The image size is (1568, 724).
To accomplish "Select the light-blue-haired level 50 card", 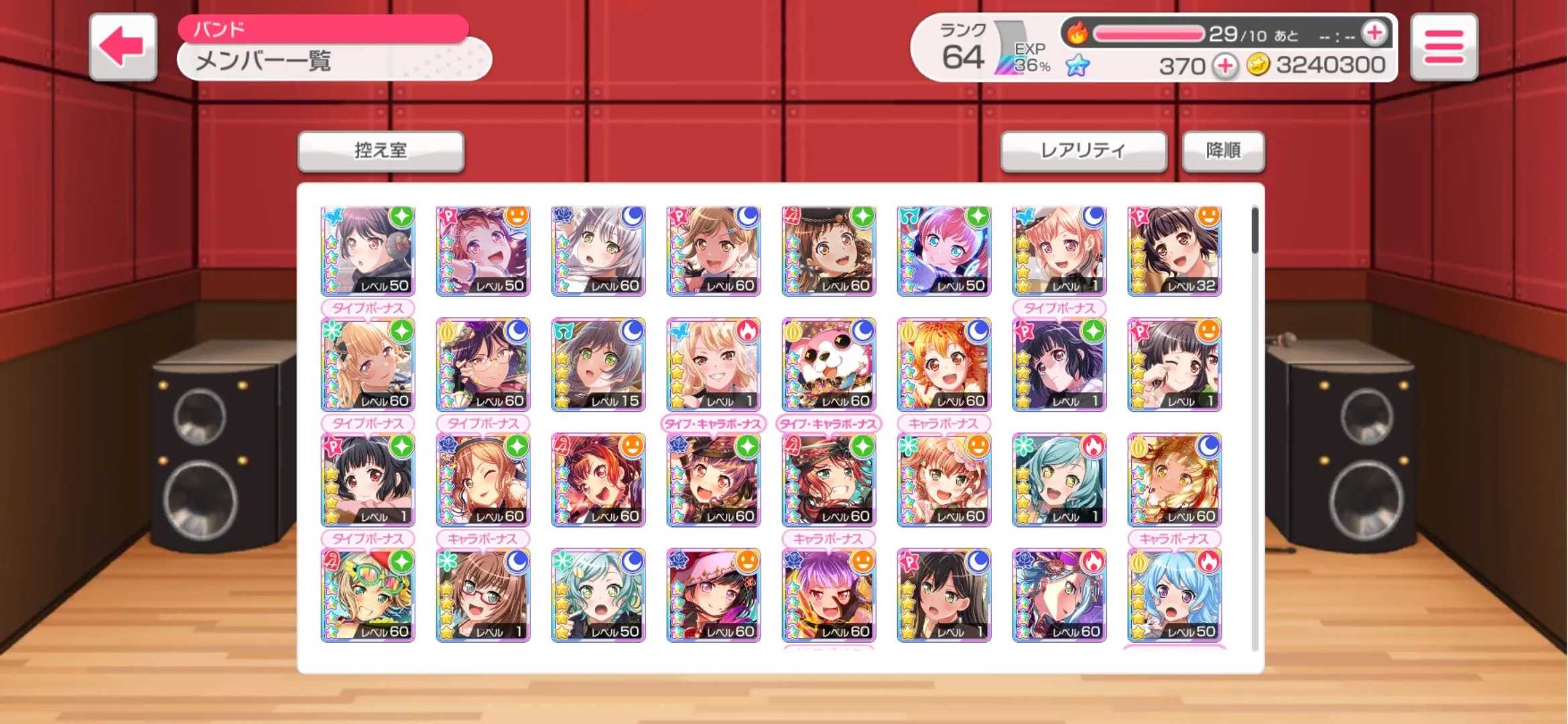I will [1174, 595].
